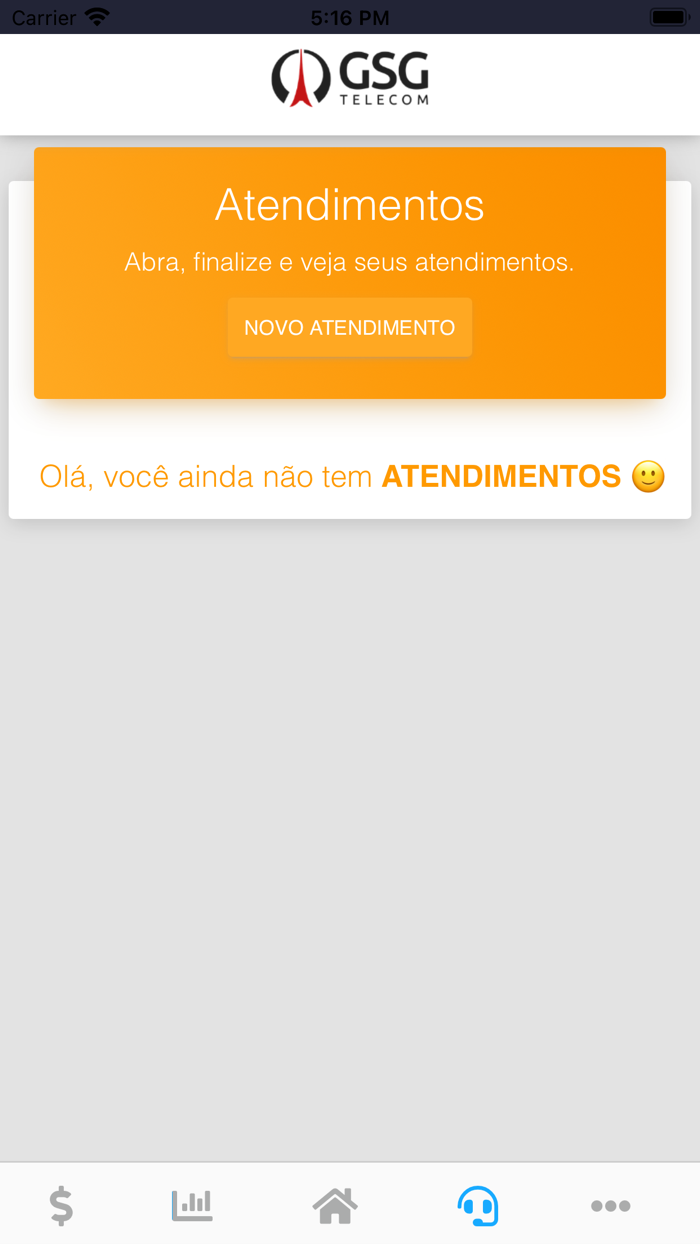Select the support headset tab
700x1244 pixels.
478,1205
